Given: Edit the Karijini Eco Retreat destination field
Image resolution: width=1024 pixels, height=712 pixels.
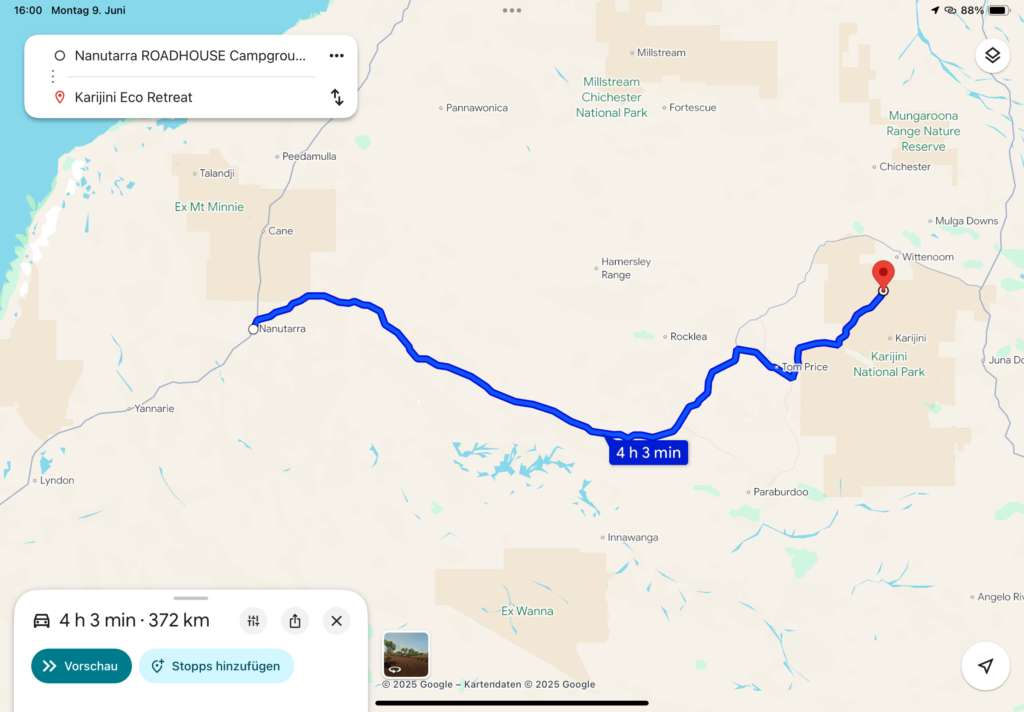Looking at the screenshot, I should click(190, 97).
